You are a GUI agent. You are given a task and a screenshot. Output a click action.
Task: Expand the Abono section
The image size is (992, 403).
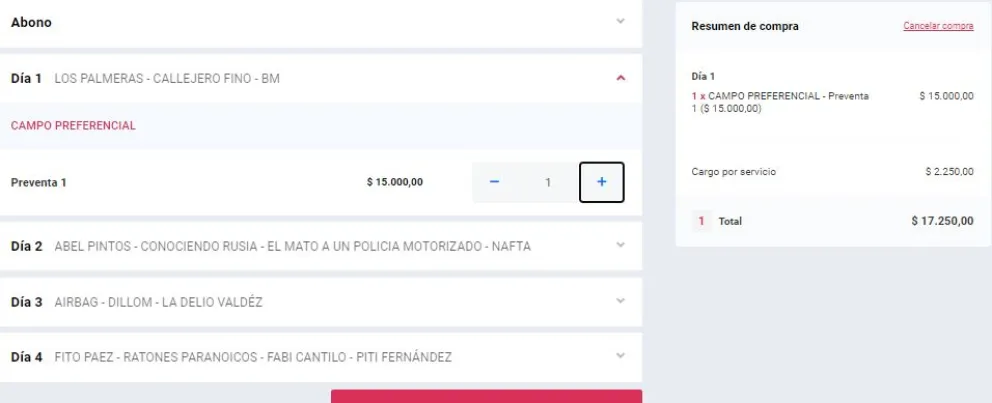[x=620, y=22]
